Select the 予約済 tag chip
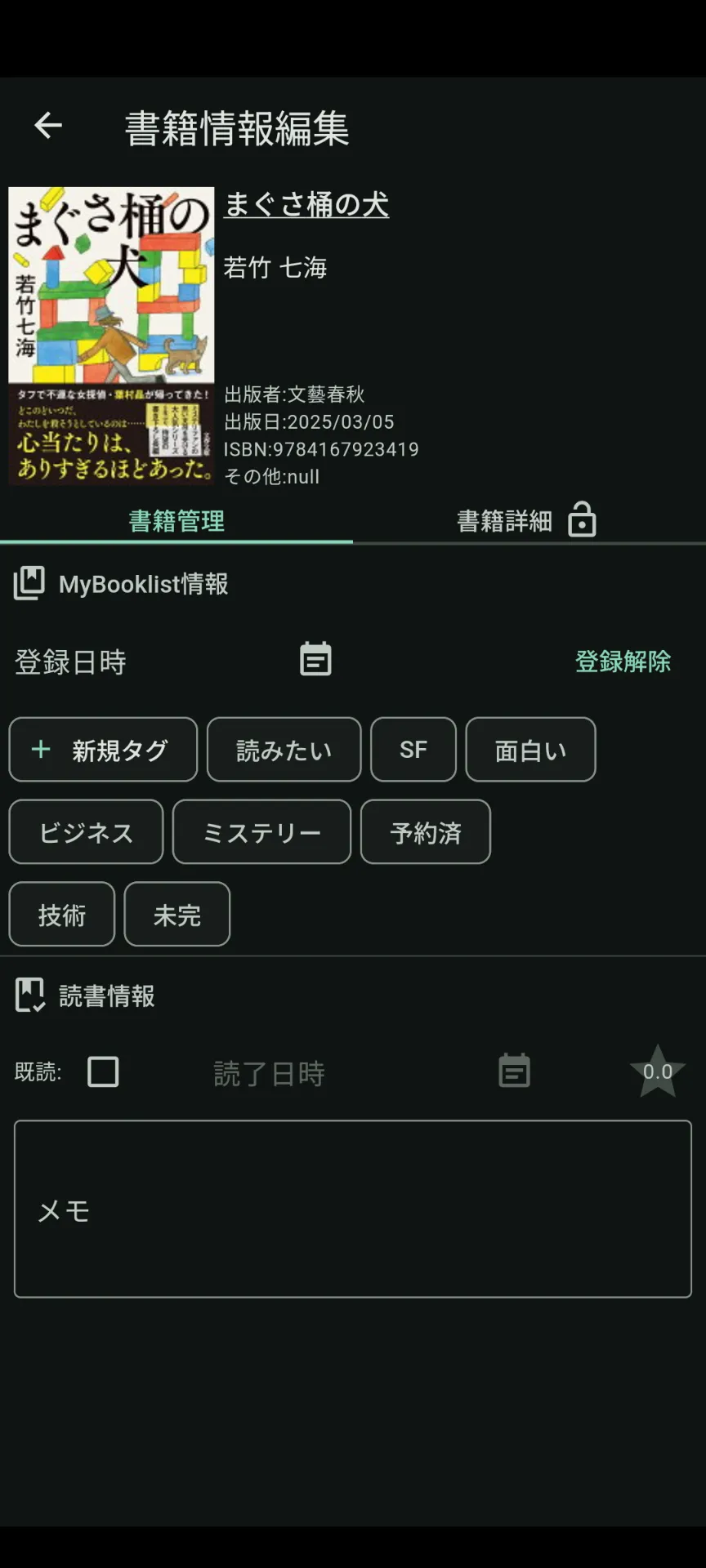This screenshot has width=706, height=1568. click(426, 832)
